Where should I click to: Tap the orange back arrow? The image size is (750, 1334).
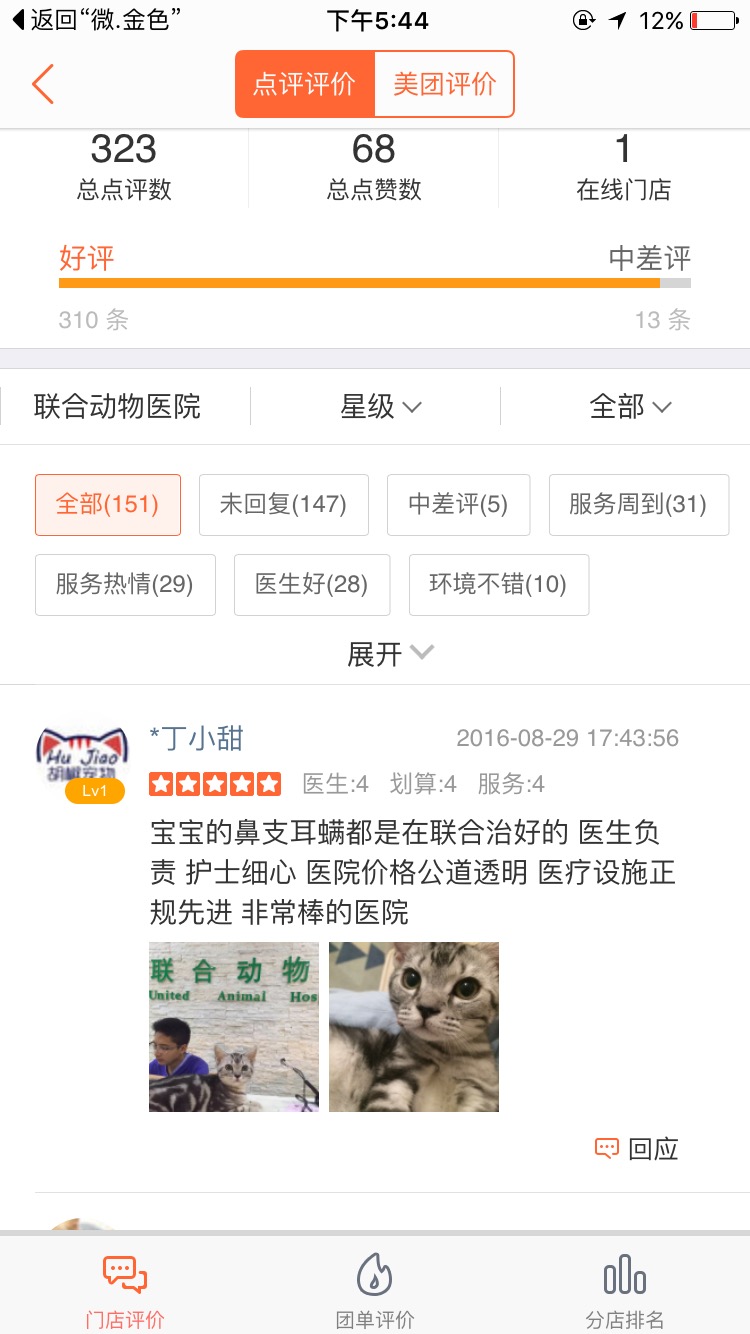click(x=42, y=84)
